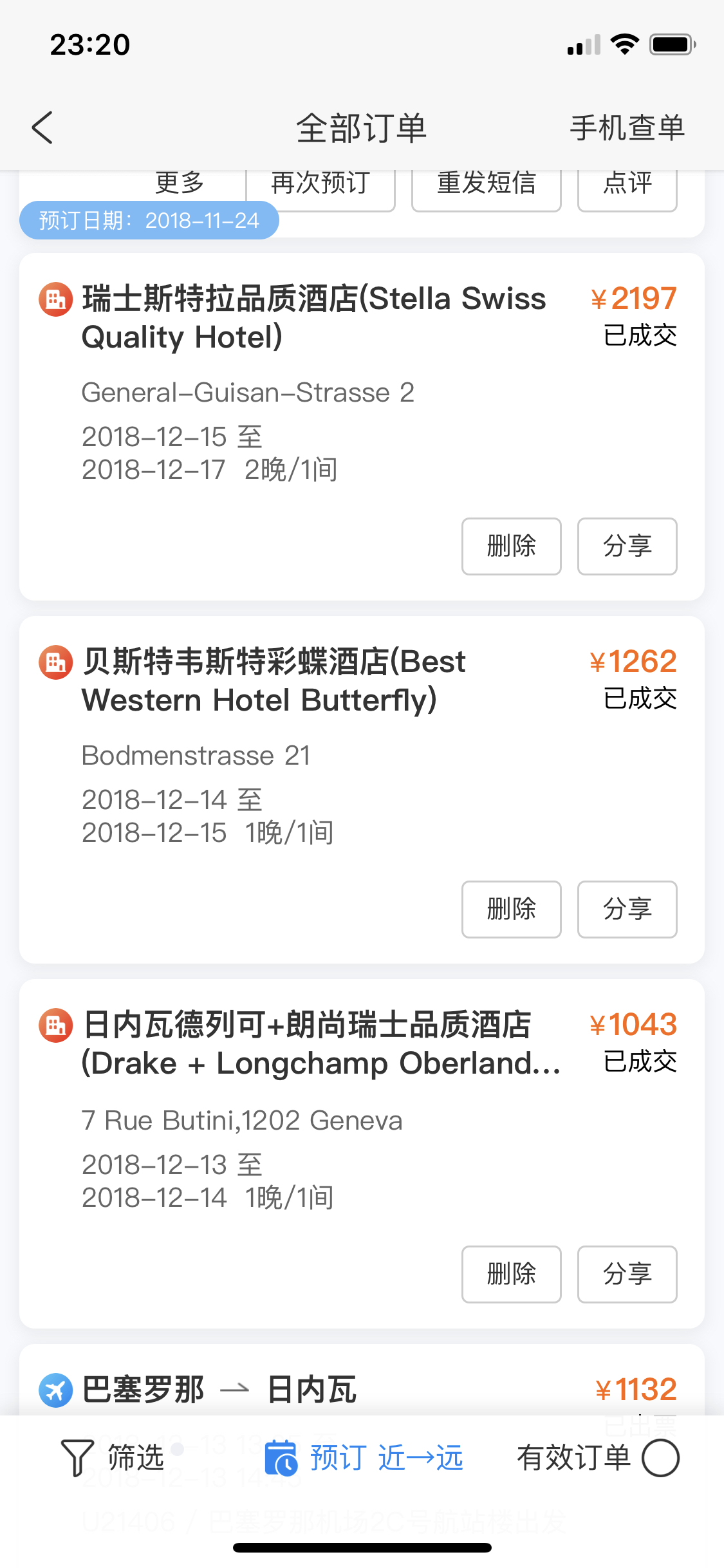Change the 预订 近→远 sort order

point(364,1458)
